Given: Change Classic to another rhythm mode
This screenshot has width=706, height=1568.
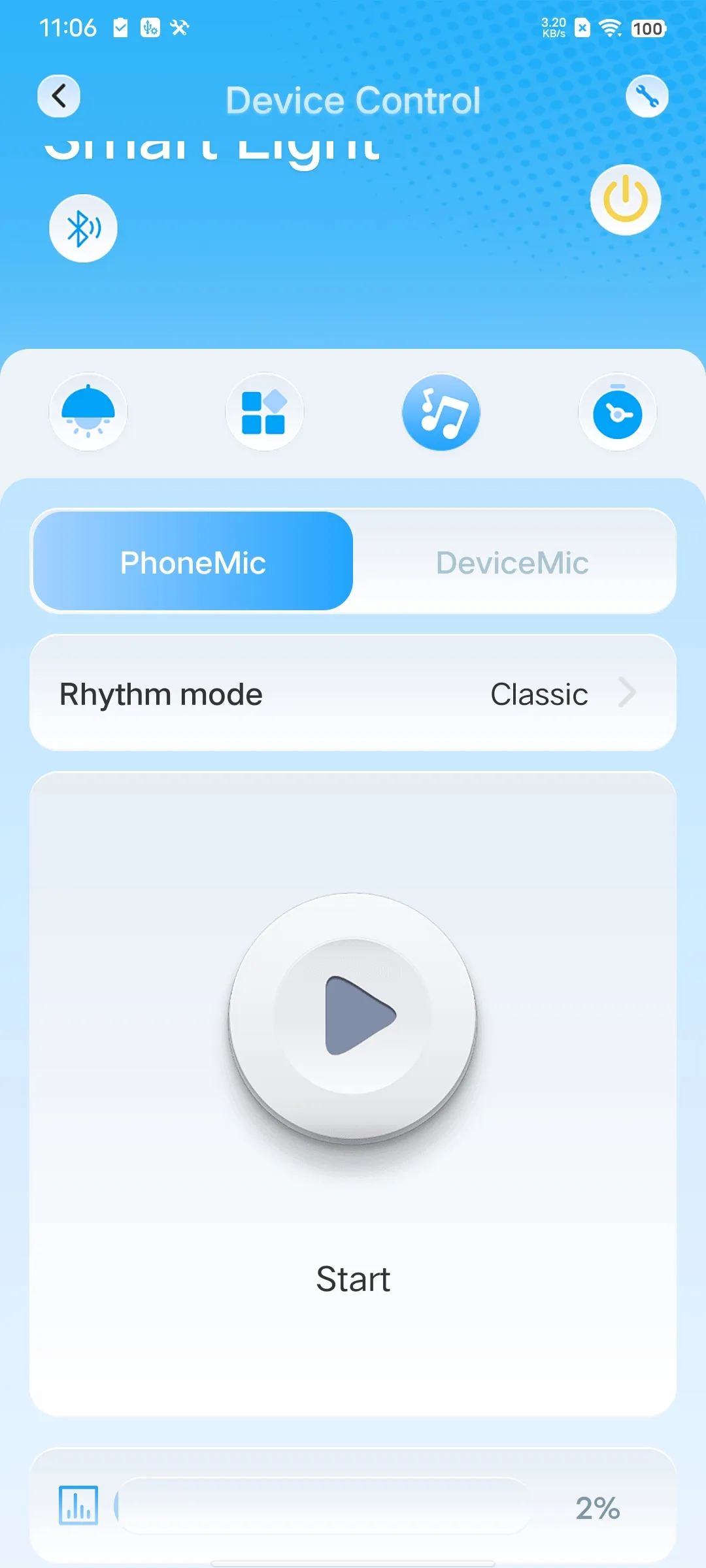Looking at the screenshot, I should coord(539,693).
